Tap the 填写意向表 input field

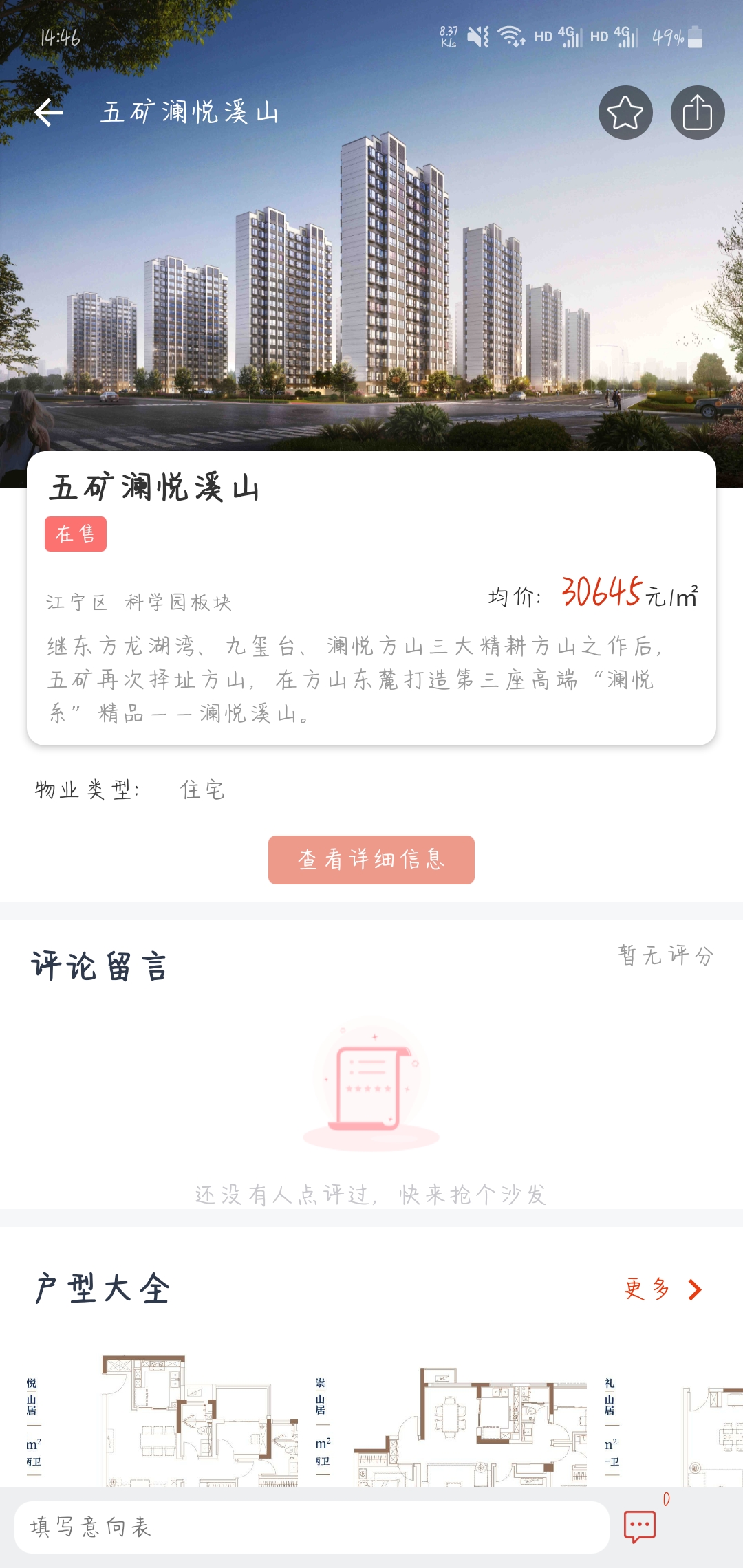pos(311,1527)
